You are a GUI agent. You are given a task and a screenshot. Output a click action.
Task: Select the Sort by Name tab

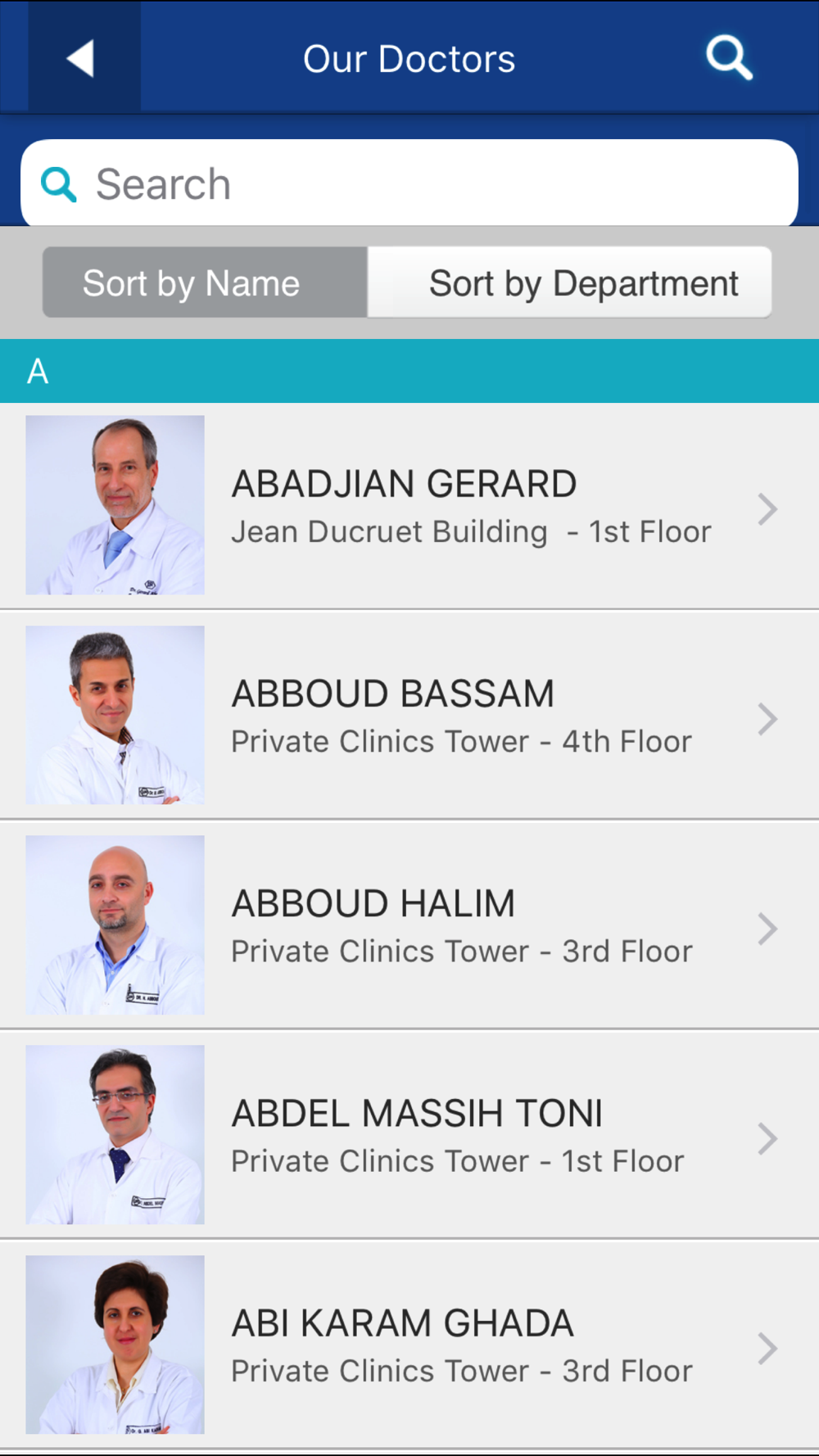[206, 283]
